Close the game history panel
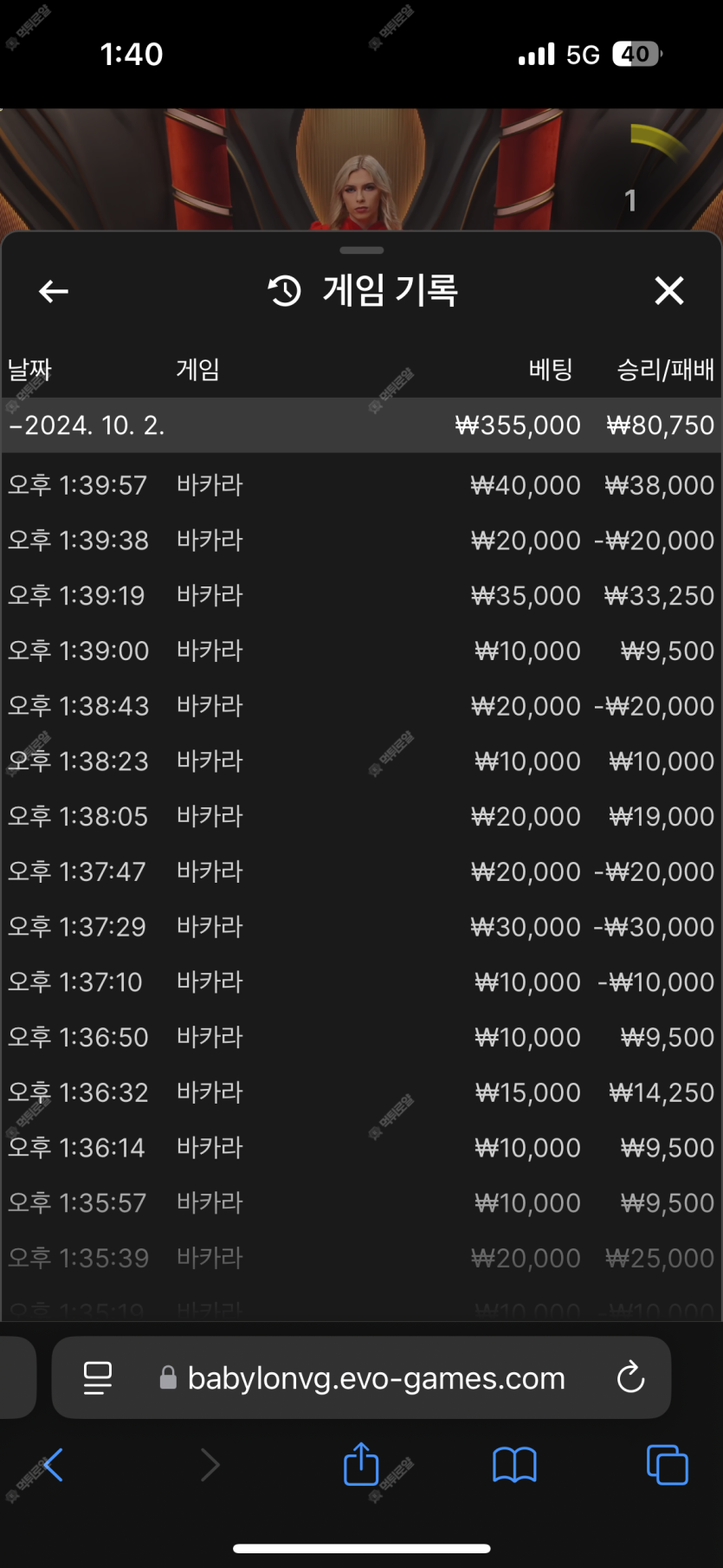Viewport: 723px width, 1568px height. point(669,291)
